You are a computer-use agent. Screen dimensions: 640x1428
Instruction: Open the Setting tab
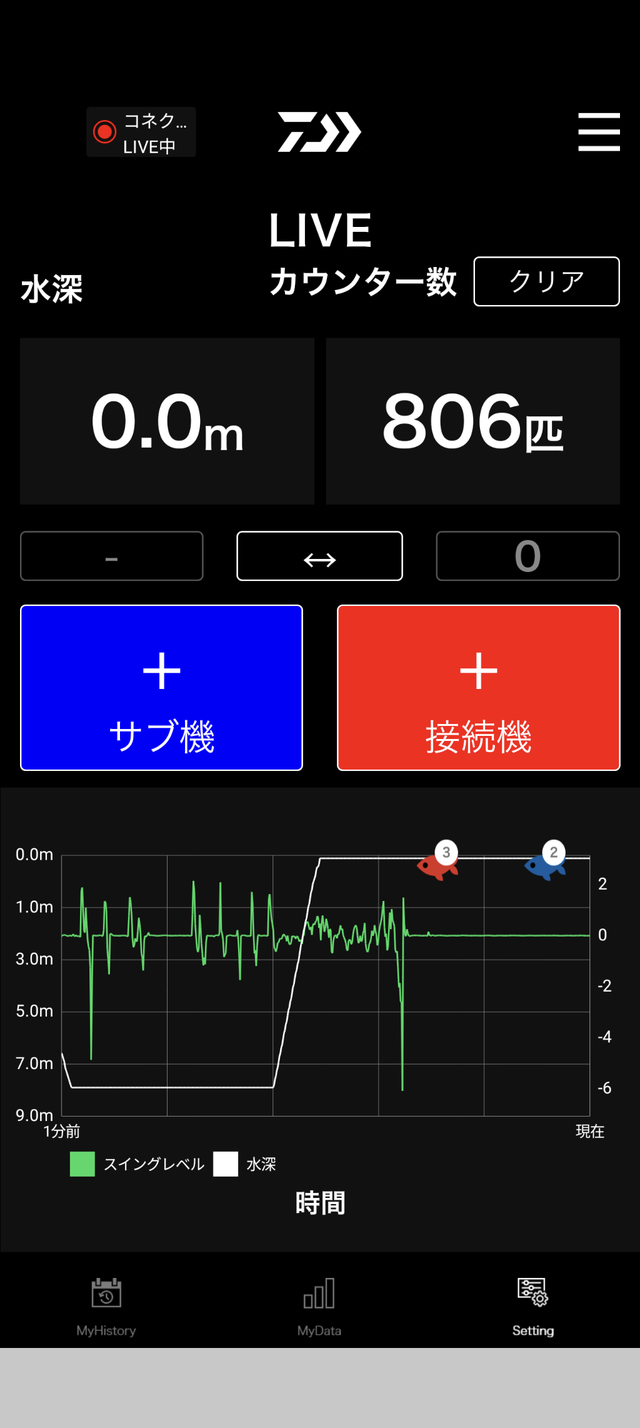(x=532, y=1307)
